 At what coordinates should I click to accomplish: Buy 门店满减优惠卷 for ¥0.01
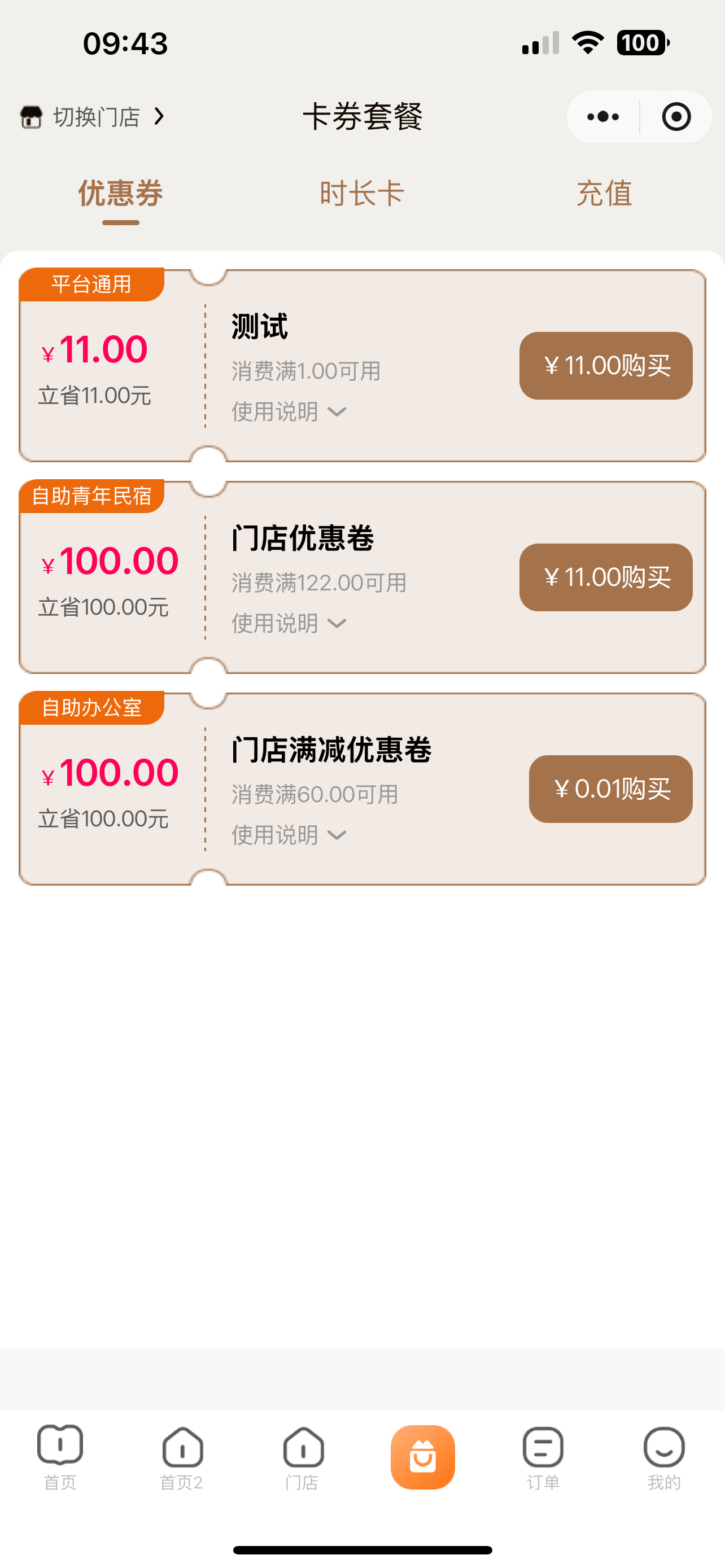point(610,789)
